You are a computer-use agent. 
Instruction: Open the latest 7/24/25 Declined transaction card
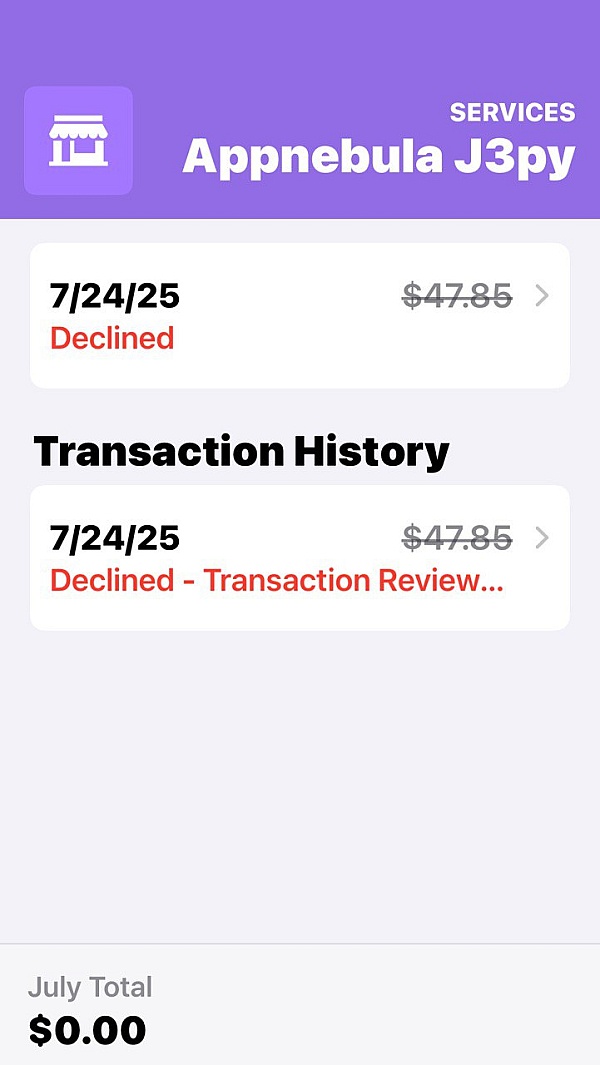click(x=300, y=315)
